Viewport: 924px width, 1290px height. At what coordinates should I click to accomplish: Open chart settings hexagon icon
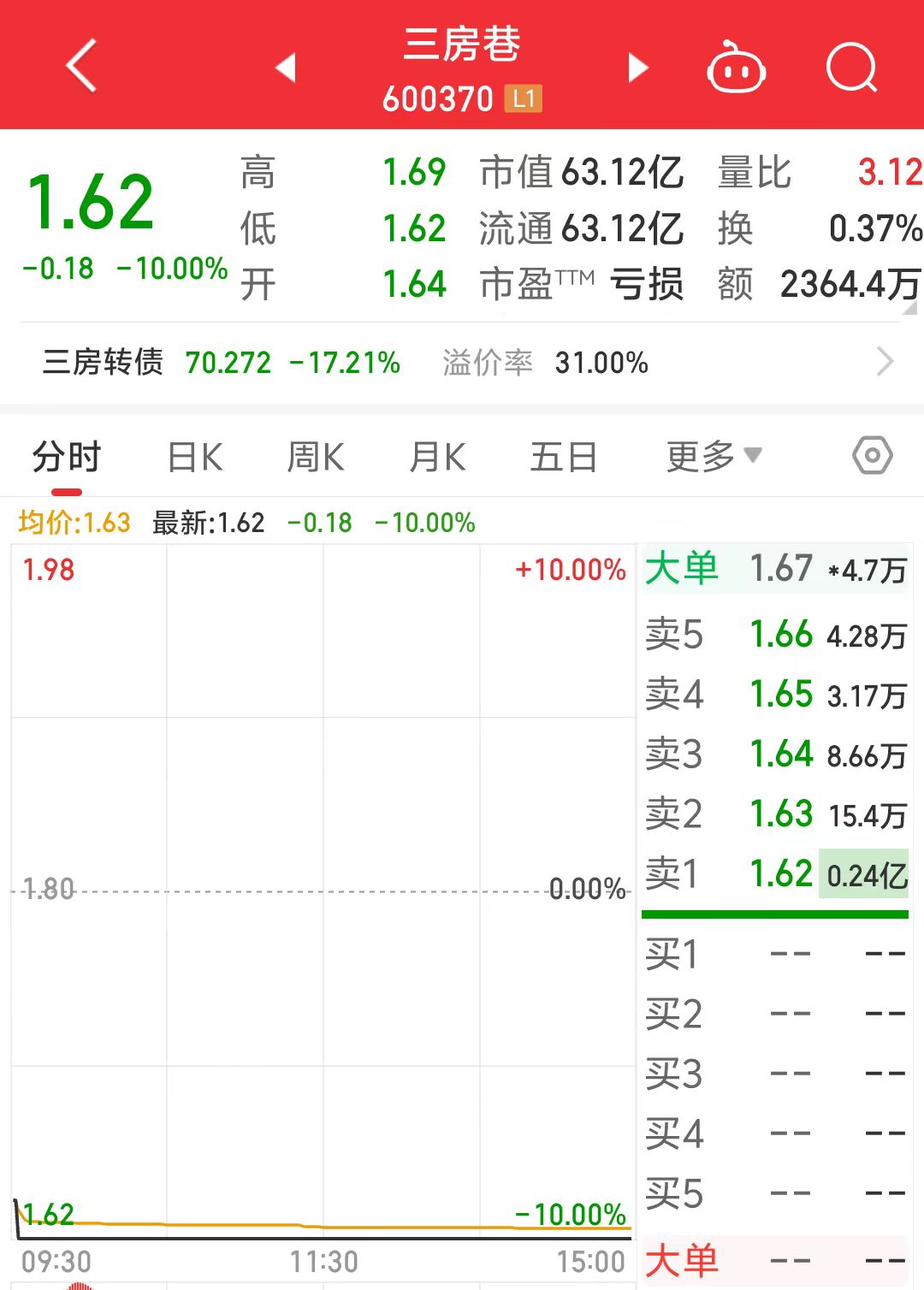point(872,456)
